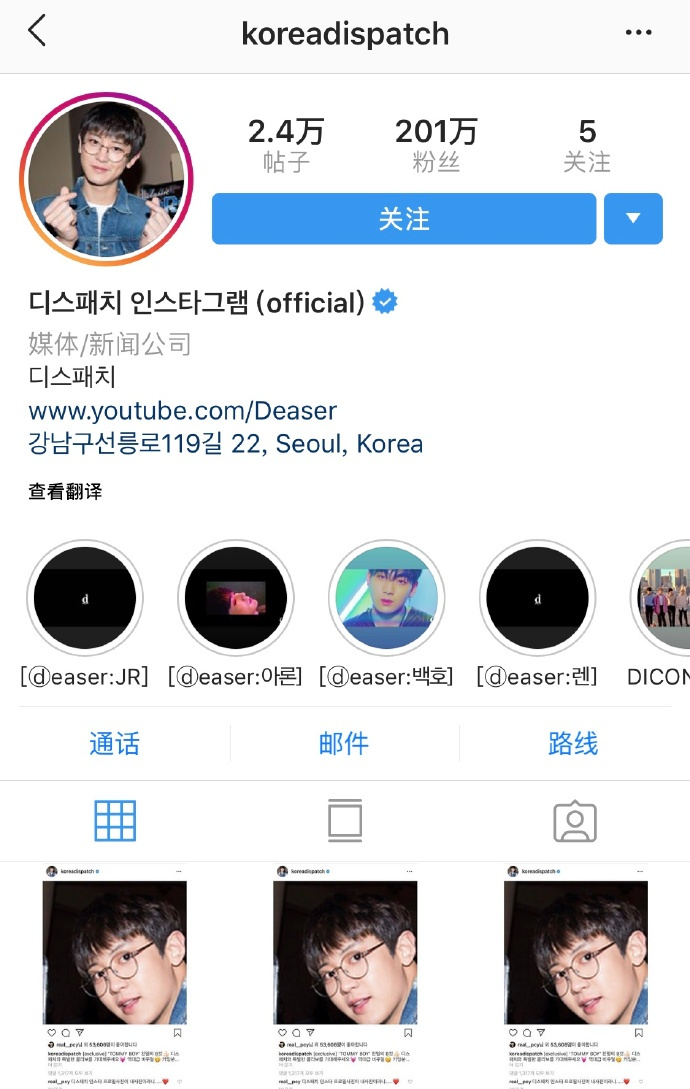Open the [ⓓeaser:아론] story highlight
Viewport: 690px width, 1089px height.
(x=236, y=599)
